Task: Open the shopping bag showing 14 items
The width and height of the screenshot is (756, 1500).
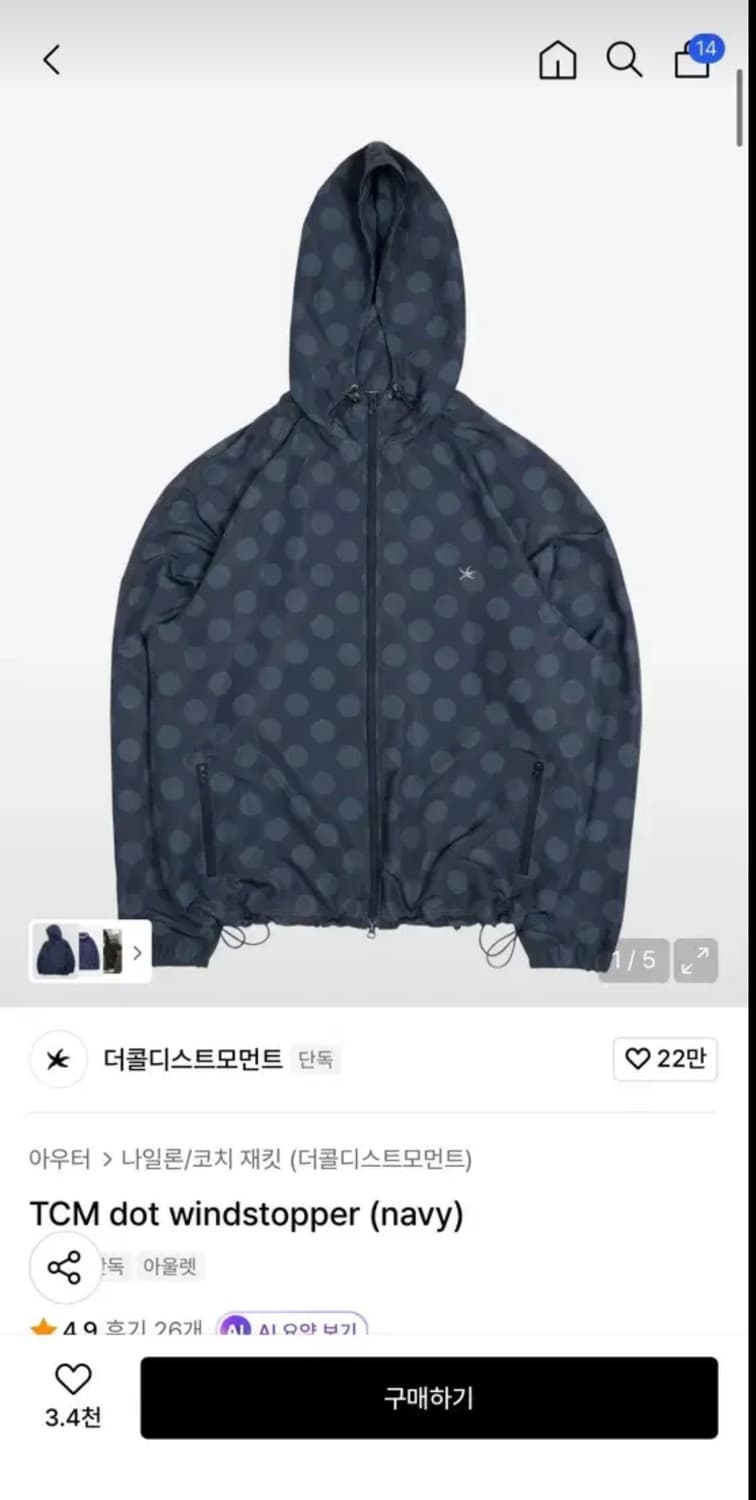Action: point(693,62)
